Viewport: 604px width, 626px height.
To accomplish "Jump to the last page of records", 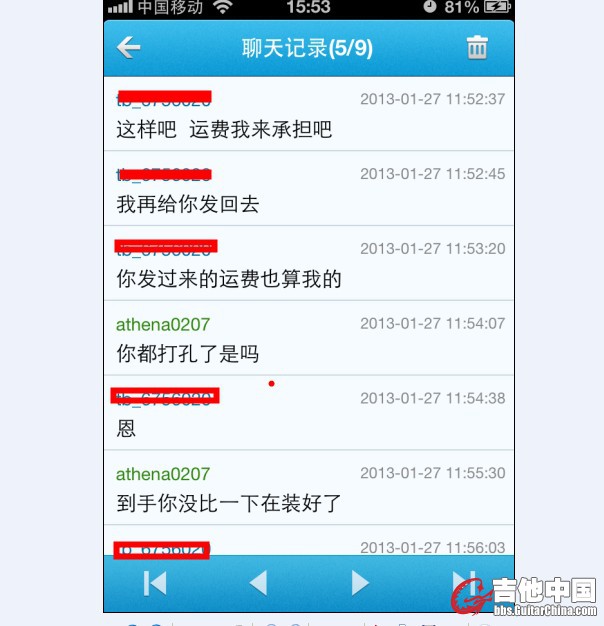I will click(x=462, y=582).
